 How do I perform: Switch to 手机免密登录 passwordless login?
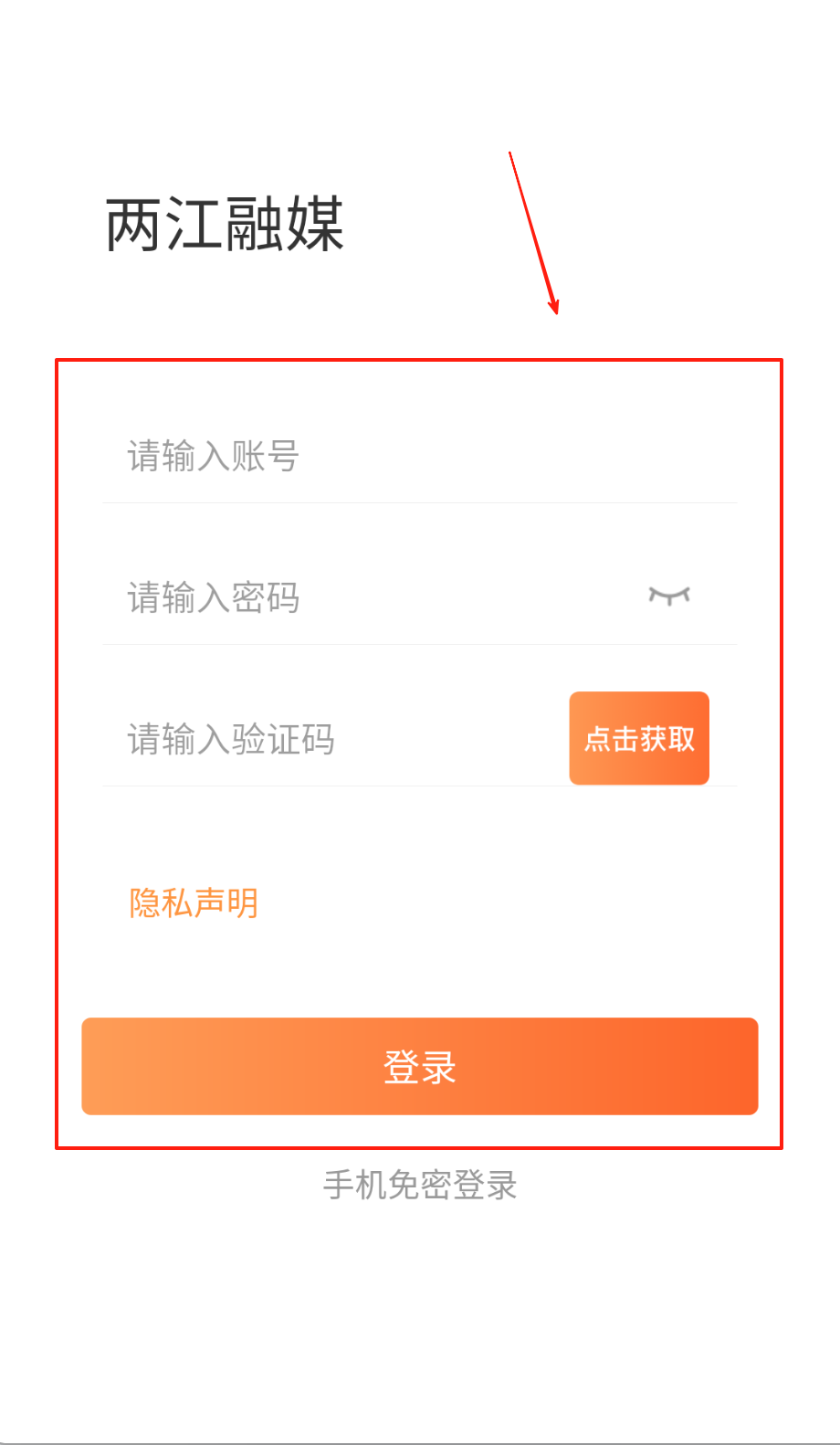(x=420, y=1185)
